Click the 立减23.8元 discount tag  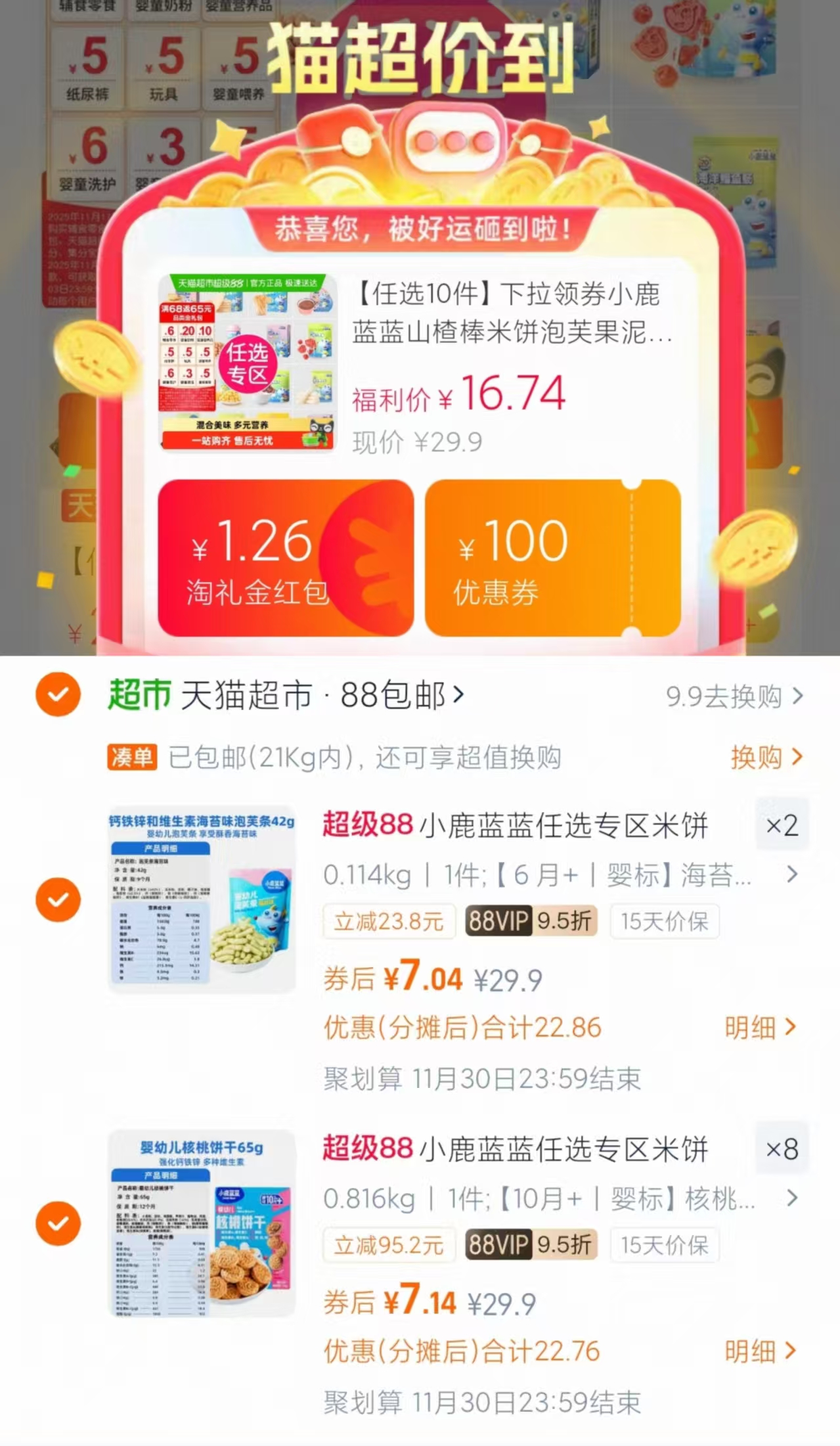click(387, 921)
